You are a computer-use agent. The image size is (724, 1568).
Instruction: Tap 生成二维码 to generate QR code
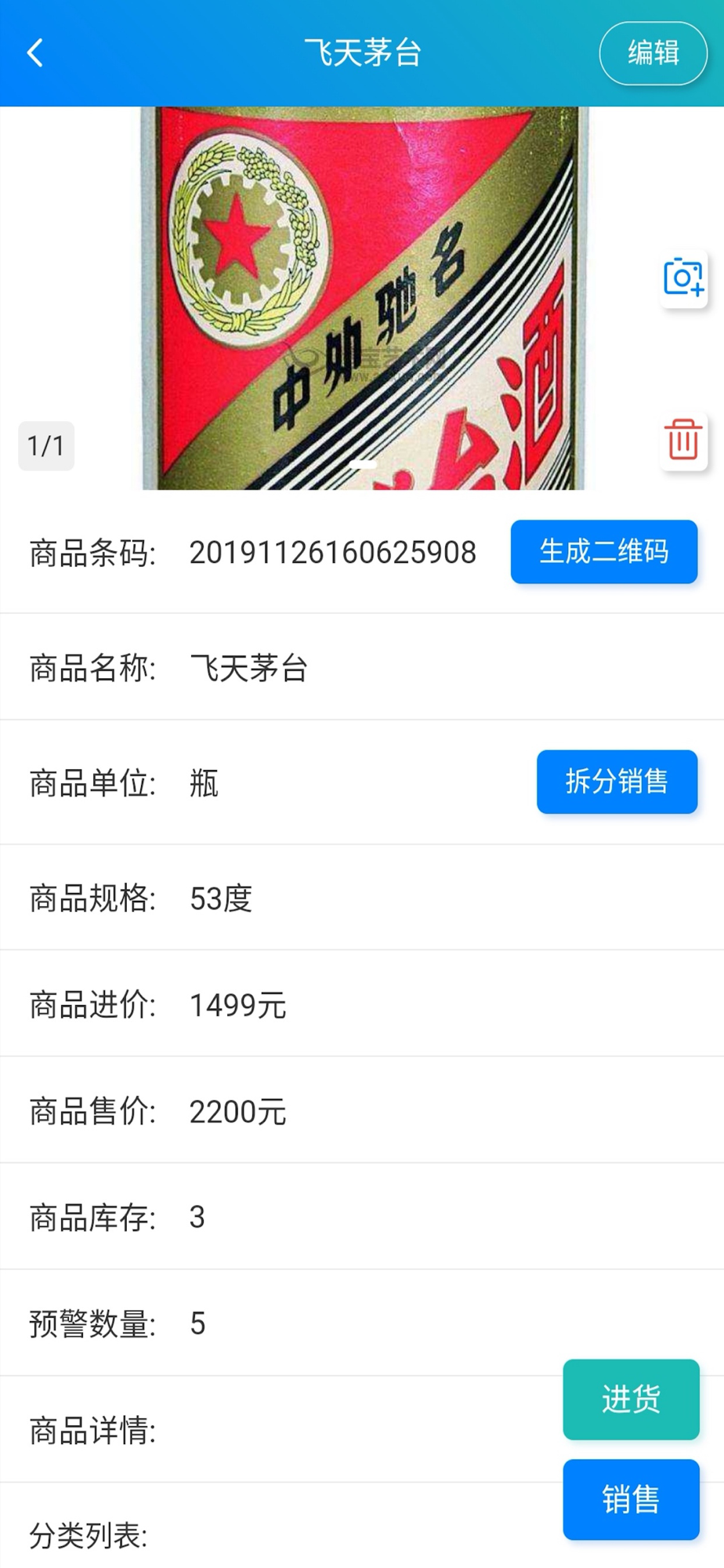pyautogui.click(x=603, y=552)
